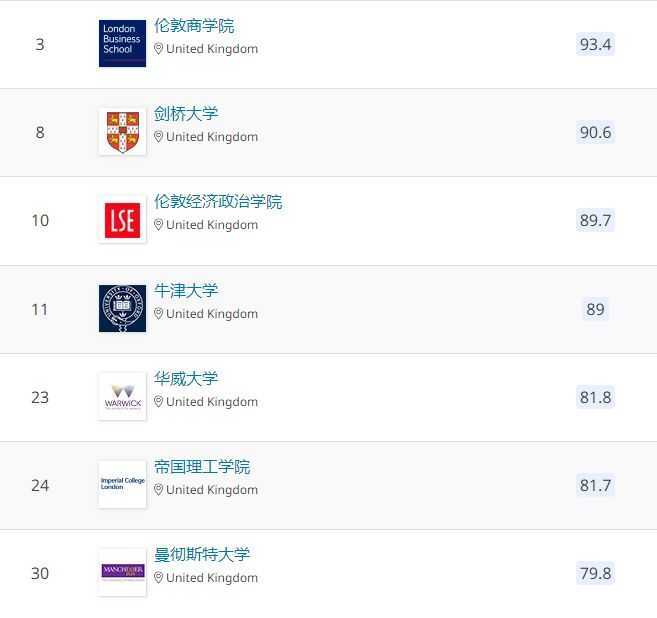The height and width of the screenshot is (618, 657).
Task: Tap the 帝国理工学院 link
Action: (202, 467)
